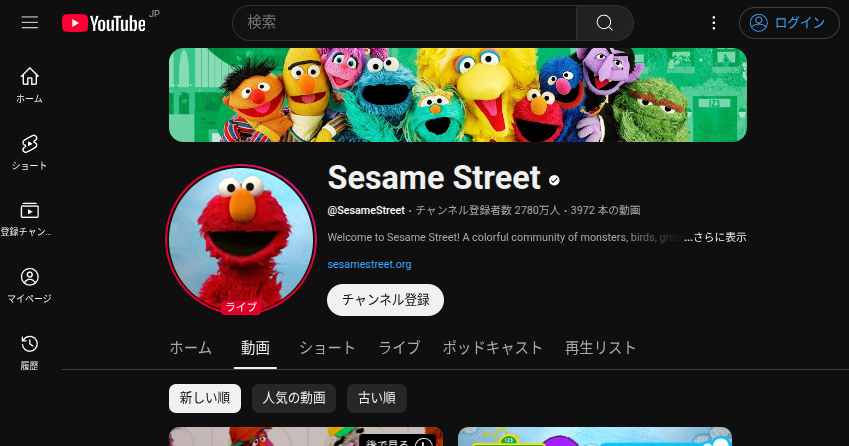849x446 pixels.
Task: Expand description with さらに表示
Action: coord(716,238)
